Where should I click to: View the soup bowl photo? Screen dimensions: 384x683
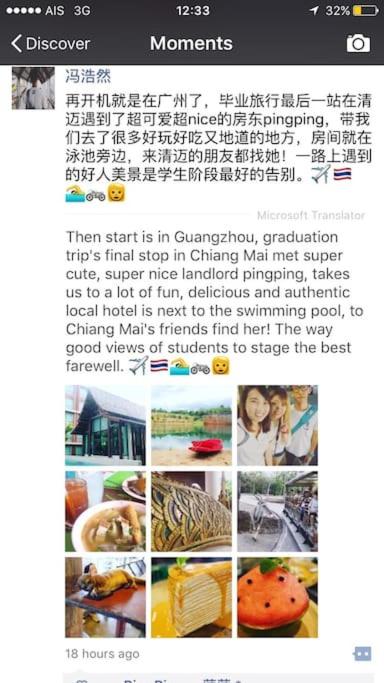pyautogui.click(x=105, y=511)
